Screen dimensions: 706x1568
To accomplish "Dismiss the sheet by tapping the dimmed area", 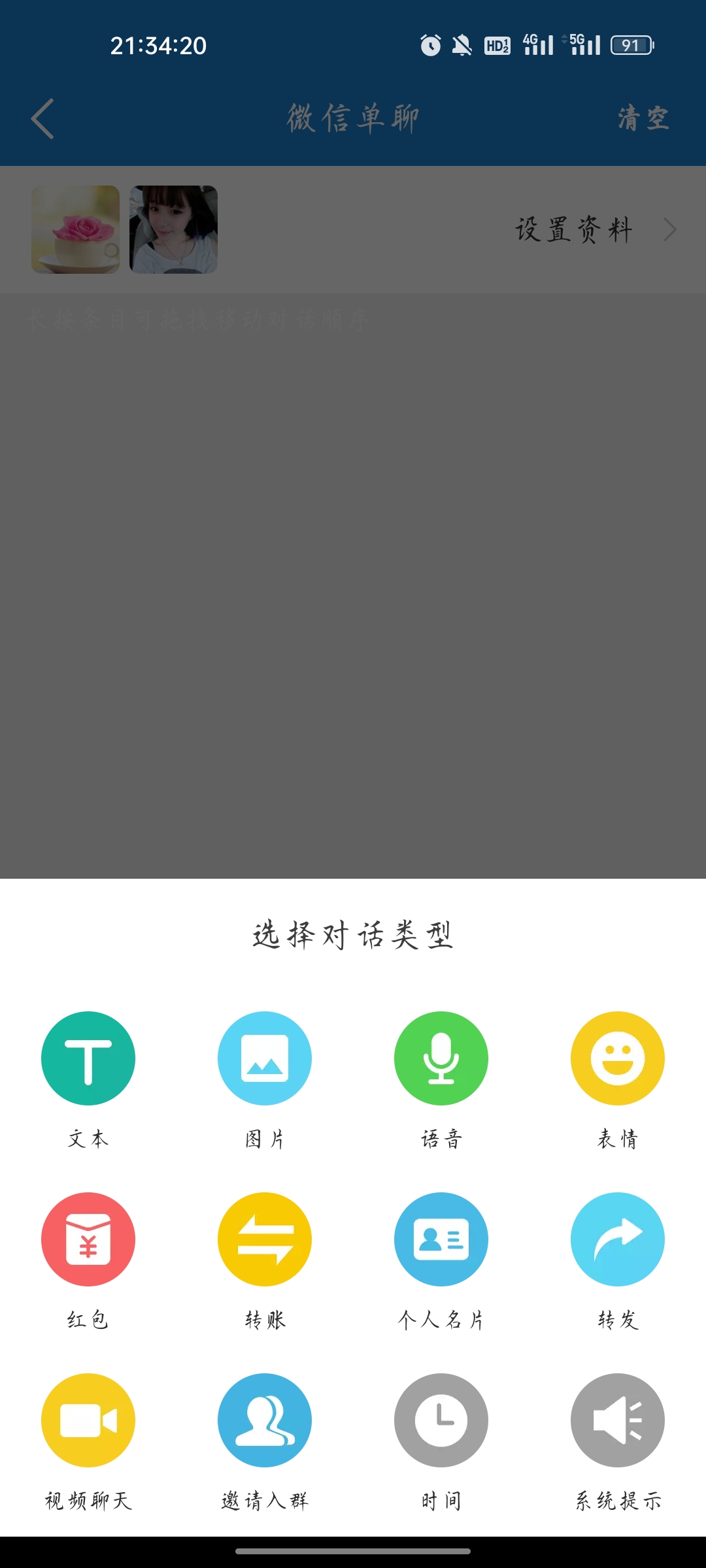I will coord(353,588).
